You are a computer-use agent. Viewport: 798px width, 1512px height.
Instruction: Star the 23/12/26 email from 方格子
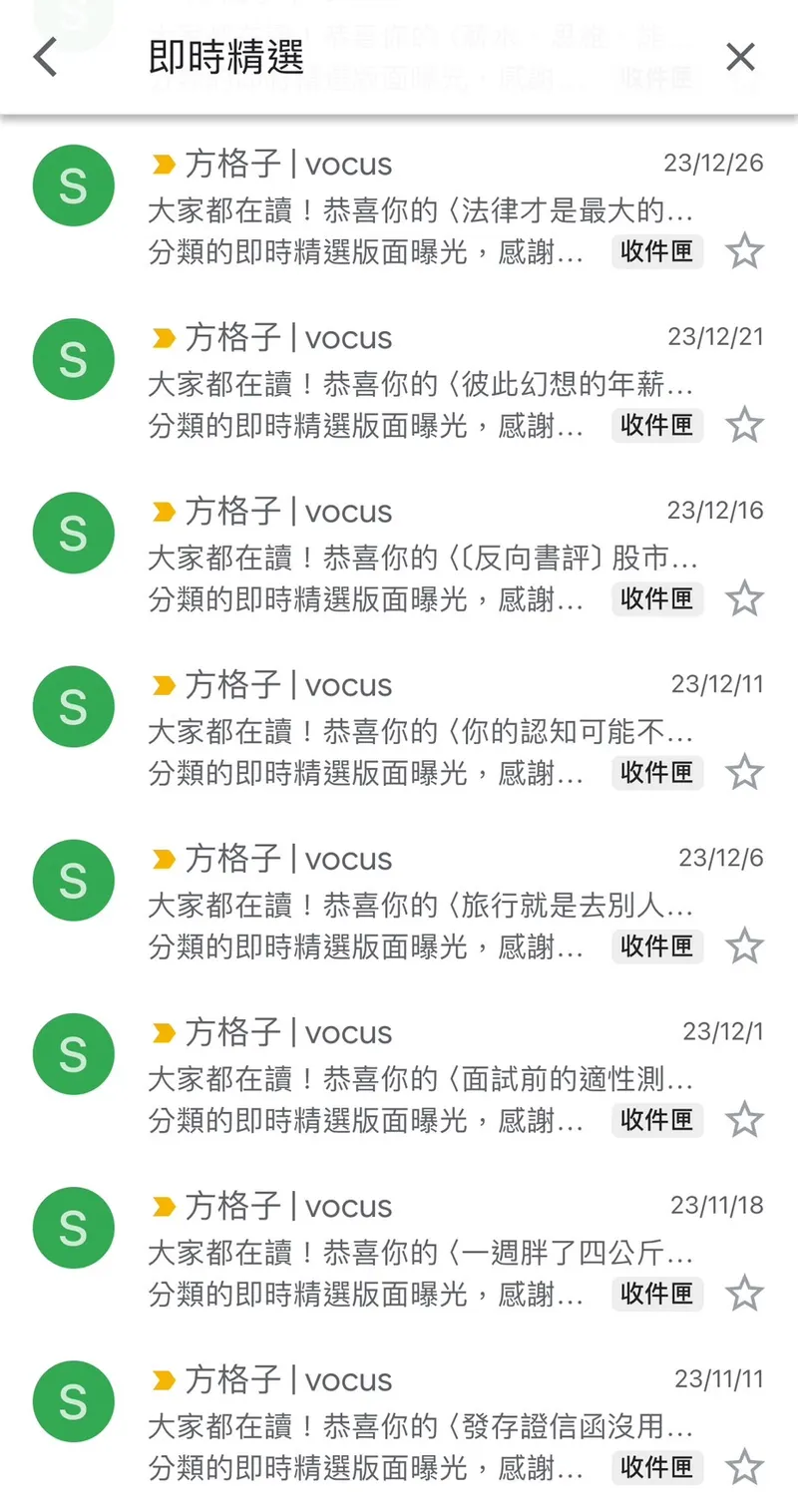click(745, 251)
